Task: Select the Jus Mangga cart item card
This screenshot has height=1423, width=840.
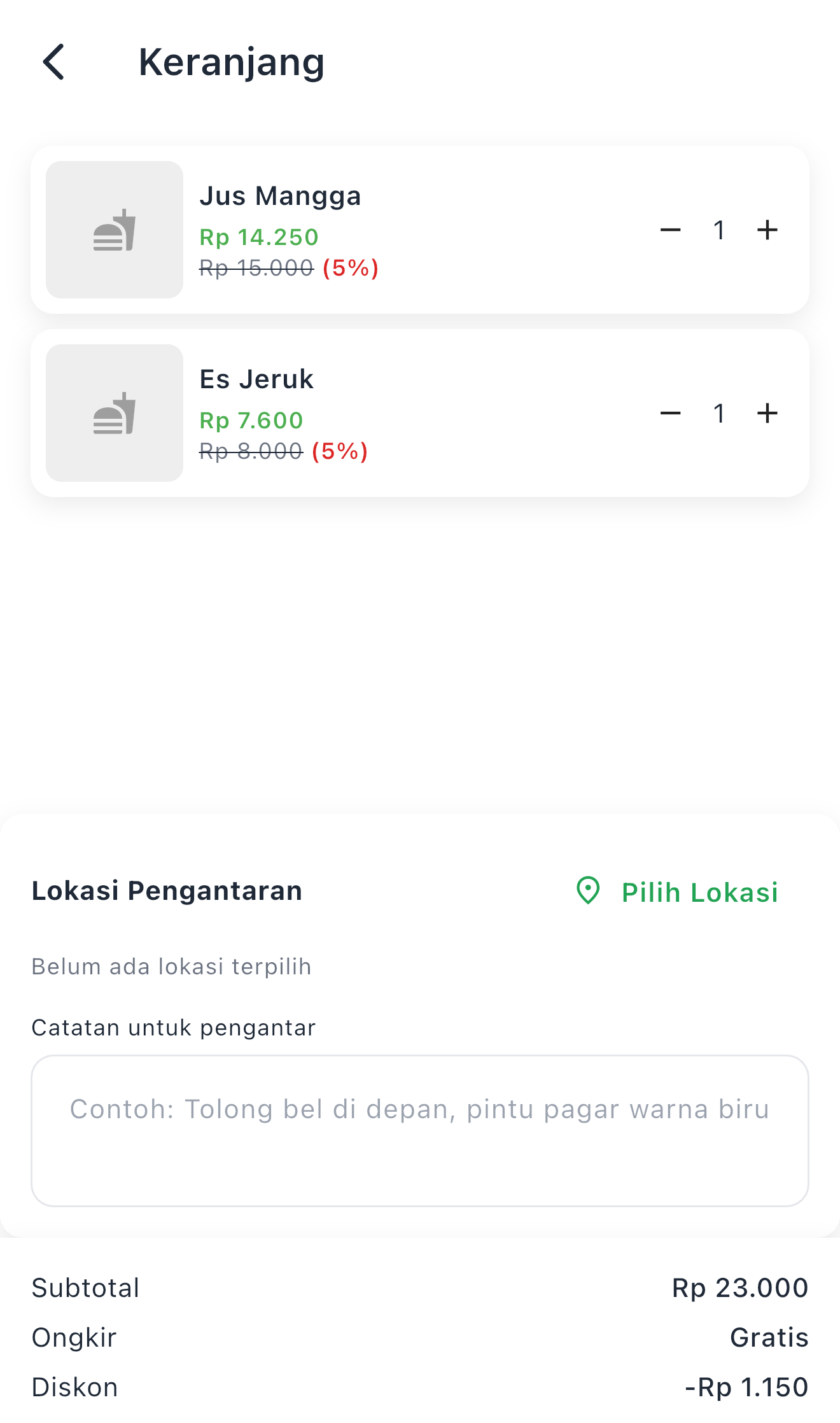Action: 420,230
